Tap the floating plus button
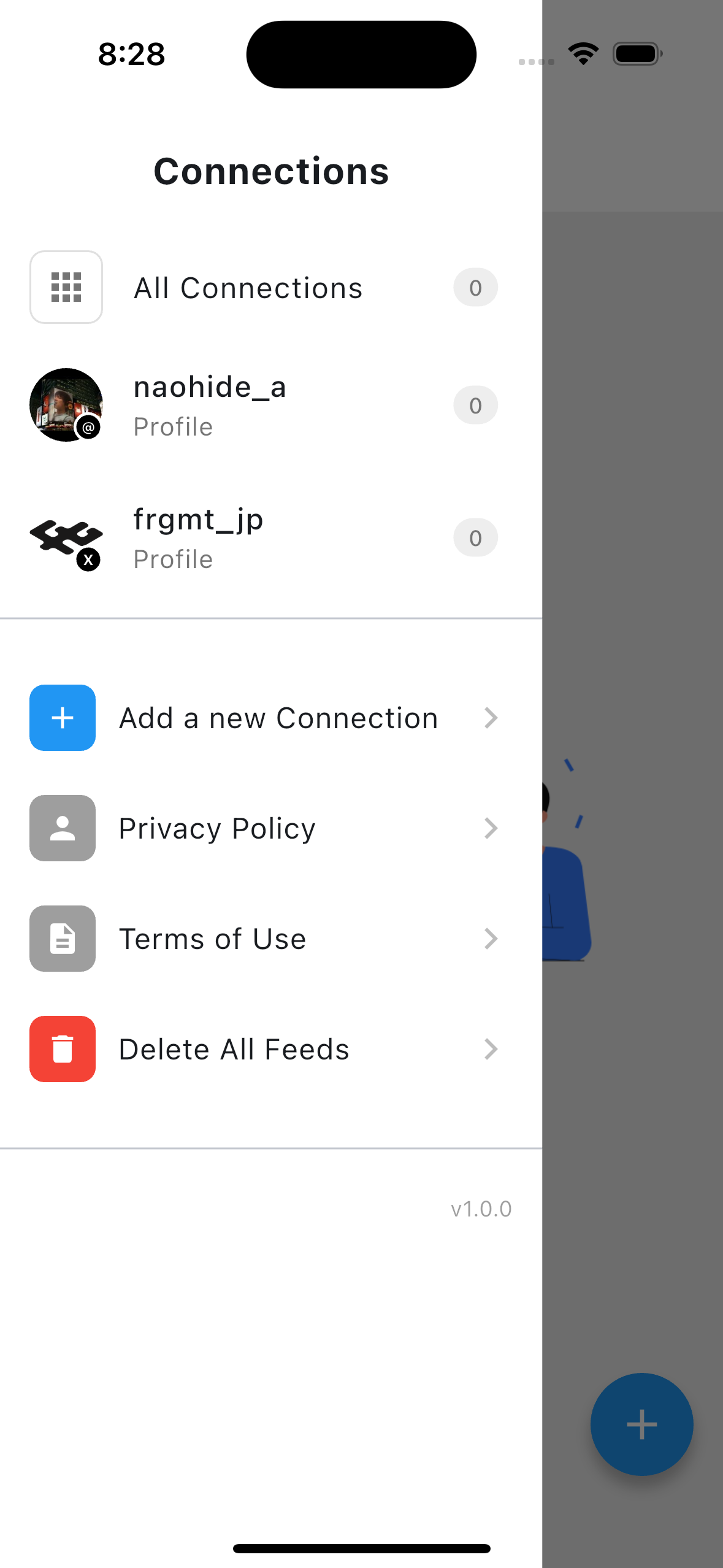Image resolution: width=723 pixels, height=1568 pixels. point(641,1424)
